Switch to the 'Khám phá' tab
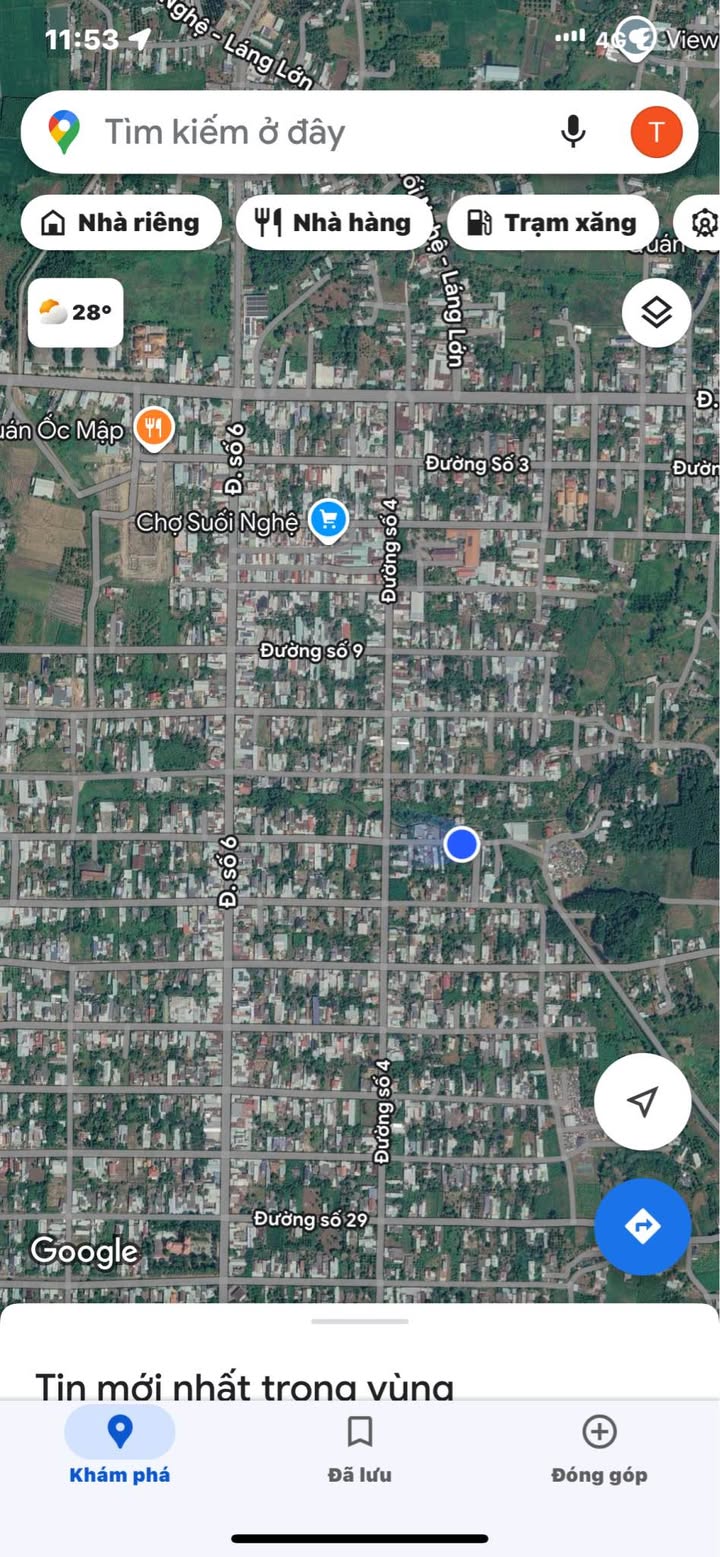This screenshot has width=720, height=1557. (120, 1445)
